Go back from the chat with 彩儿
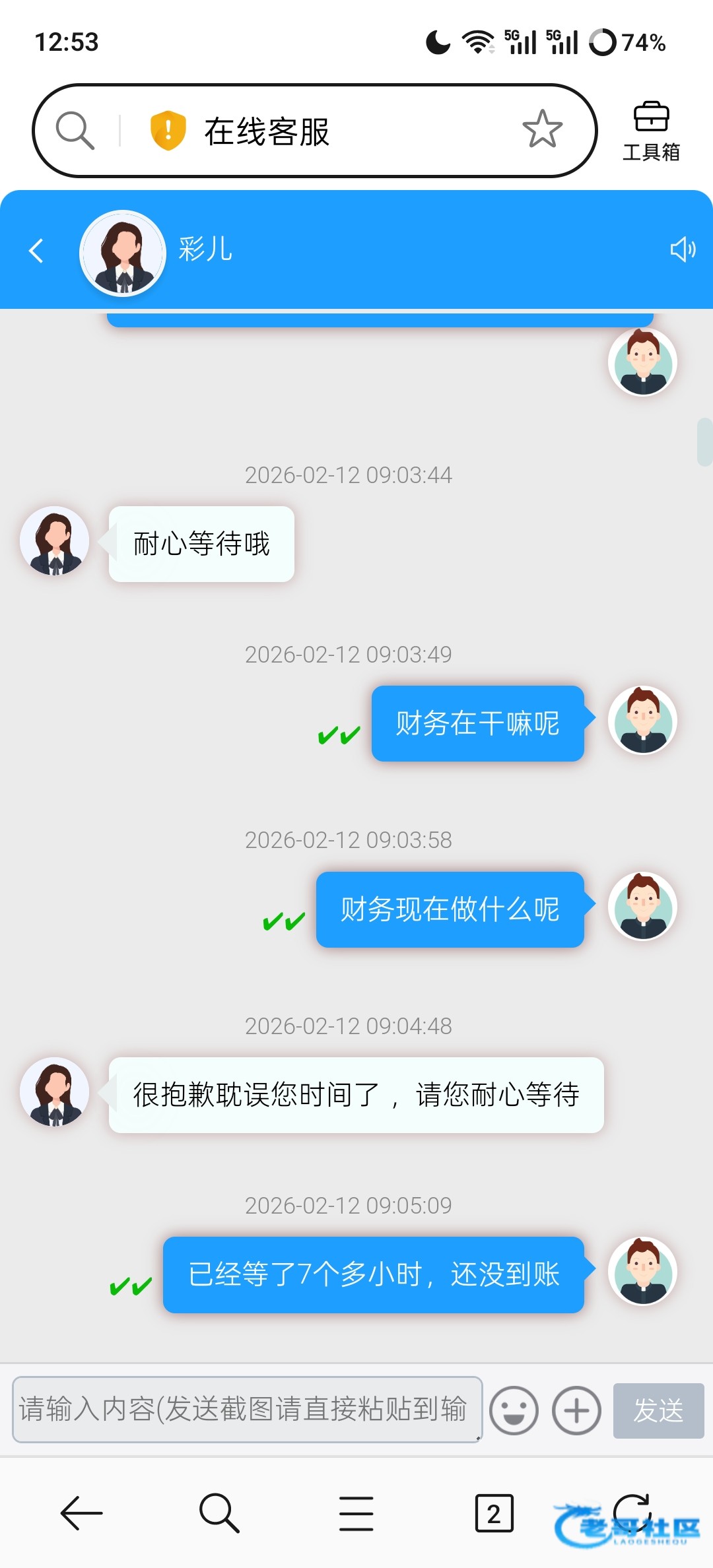Image resolution: width=713 pixels, height=1568 pixels. click(37, 251)
